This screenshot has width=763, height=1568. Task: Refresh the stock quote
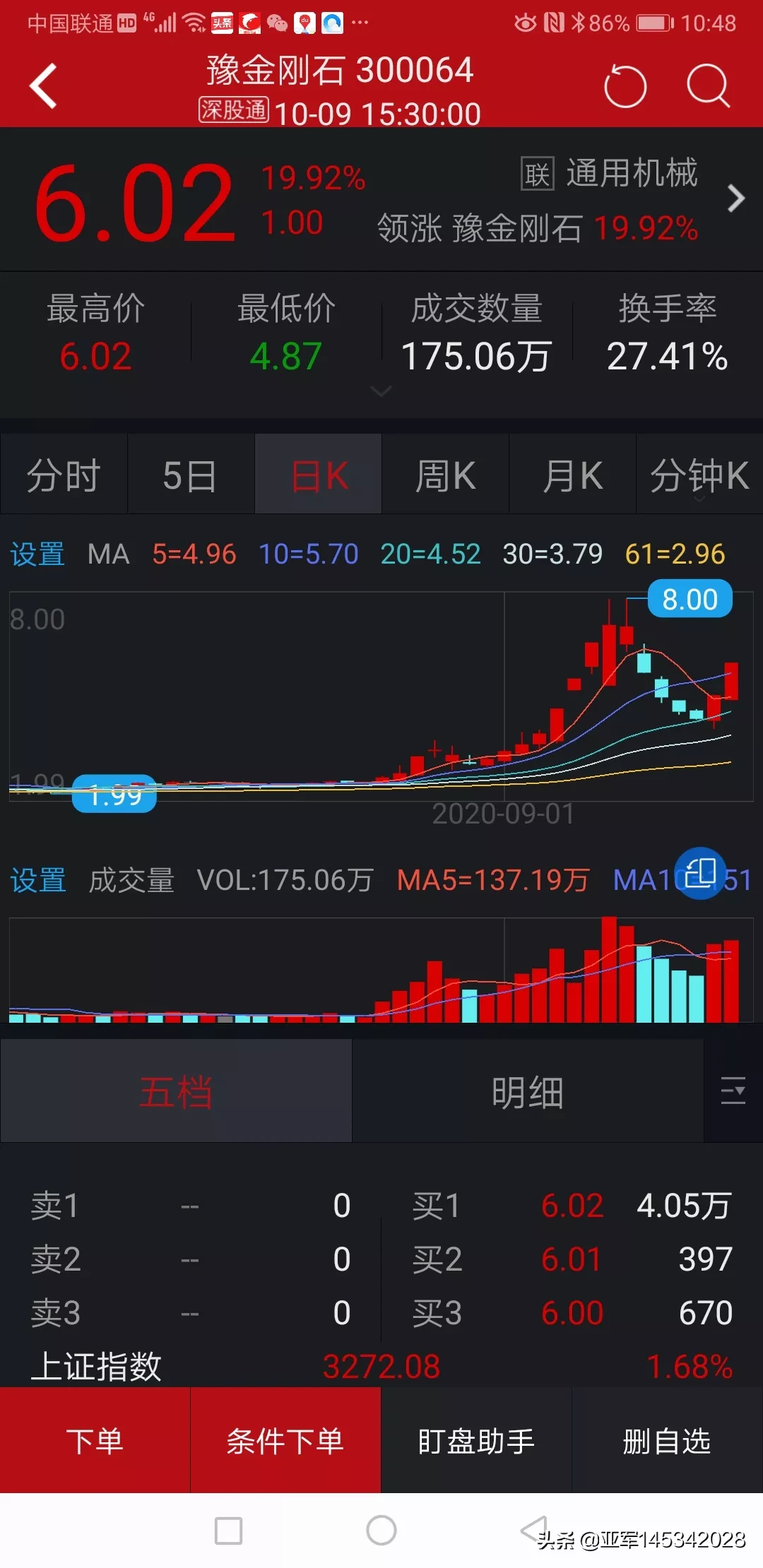pyautogui.click(x=625, y=86)
